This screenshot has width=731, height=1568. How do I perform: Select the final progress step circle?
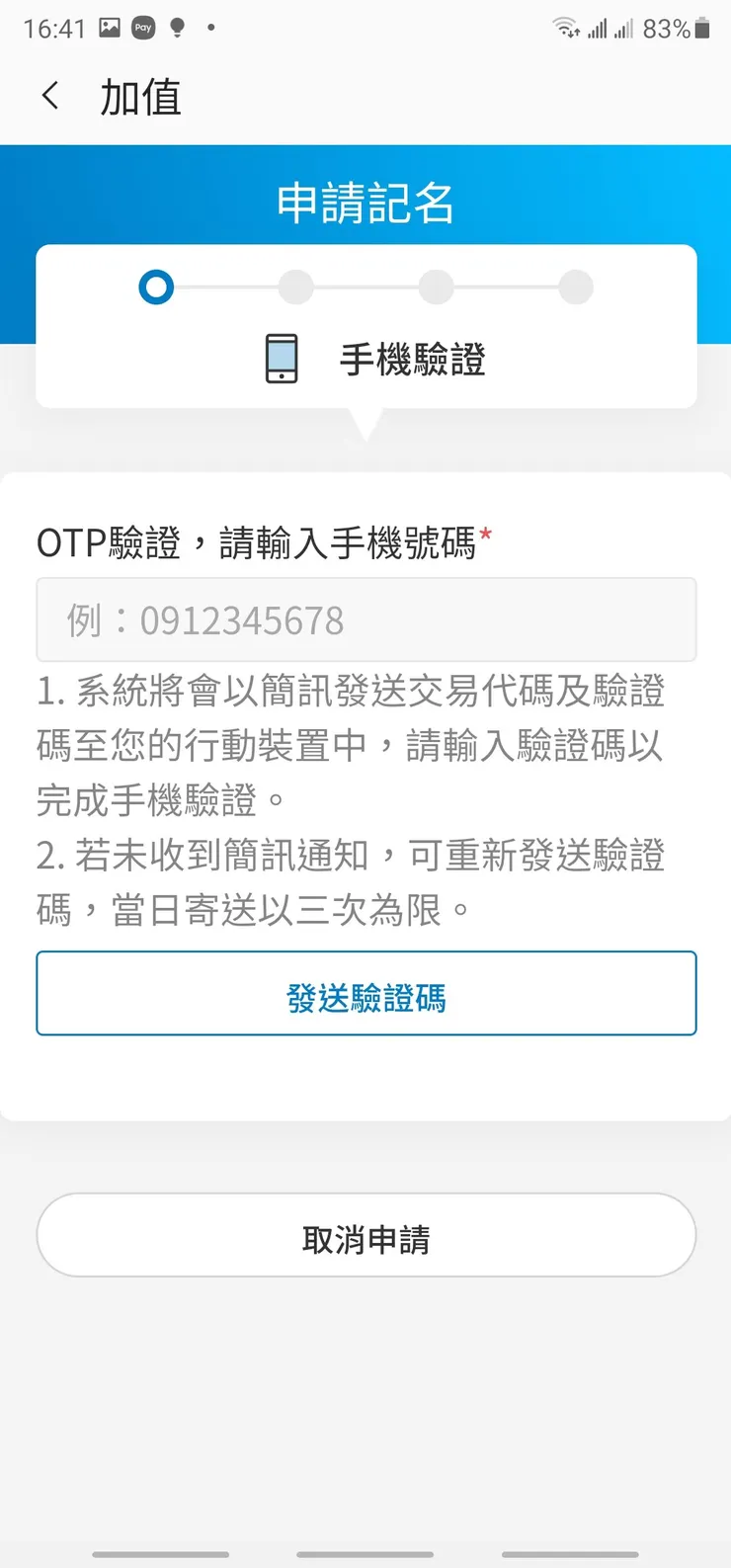pos(575,288)
